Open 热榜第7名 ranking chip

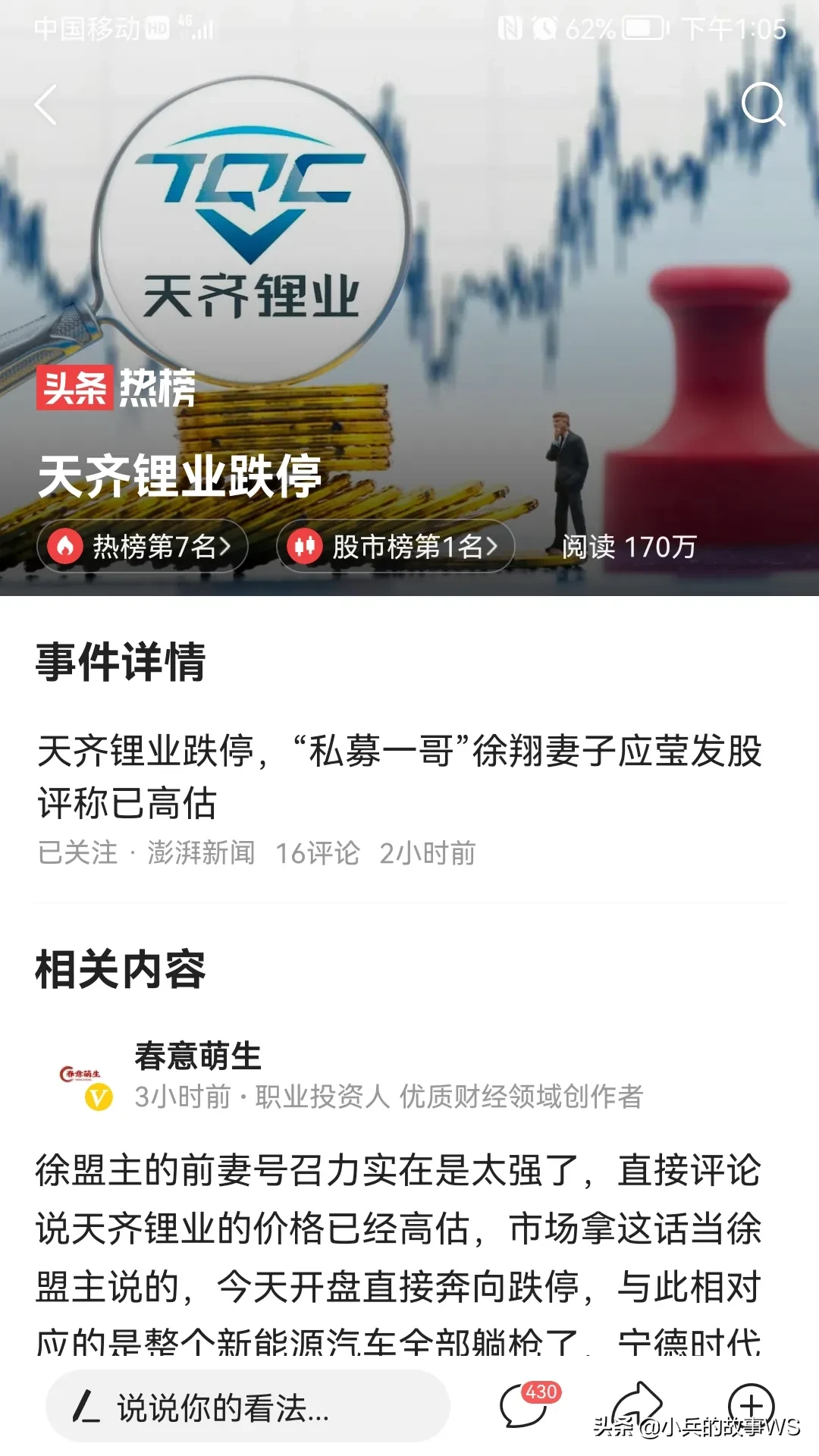(143, 546)
